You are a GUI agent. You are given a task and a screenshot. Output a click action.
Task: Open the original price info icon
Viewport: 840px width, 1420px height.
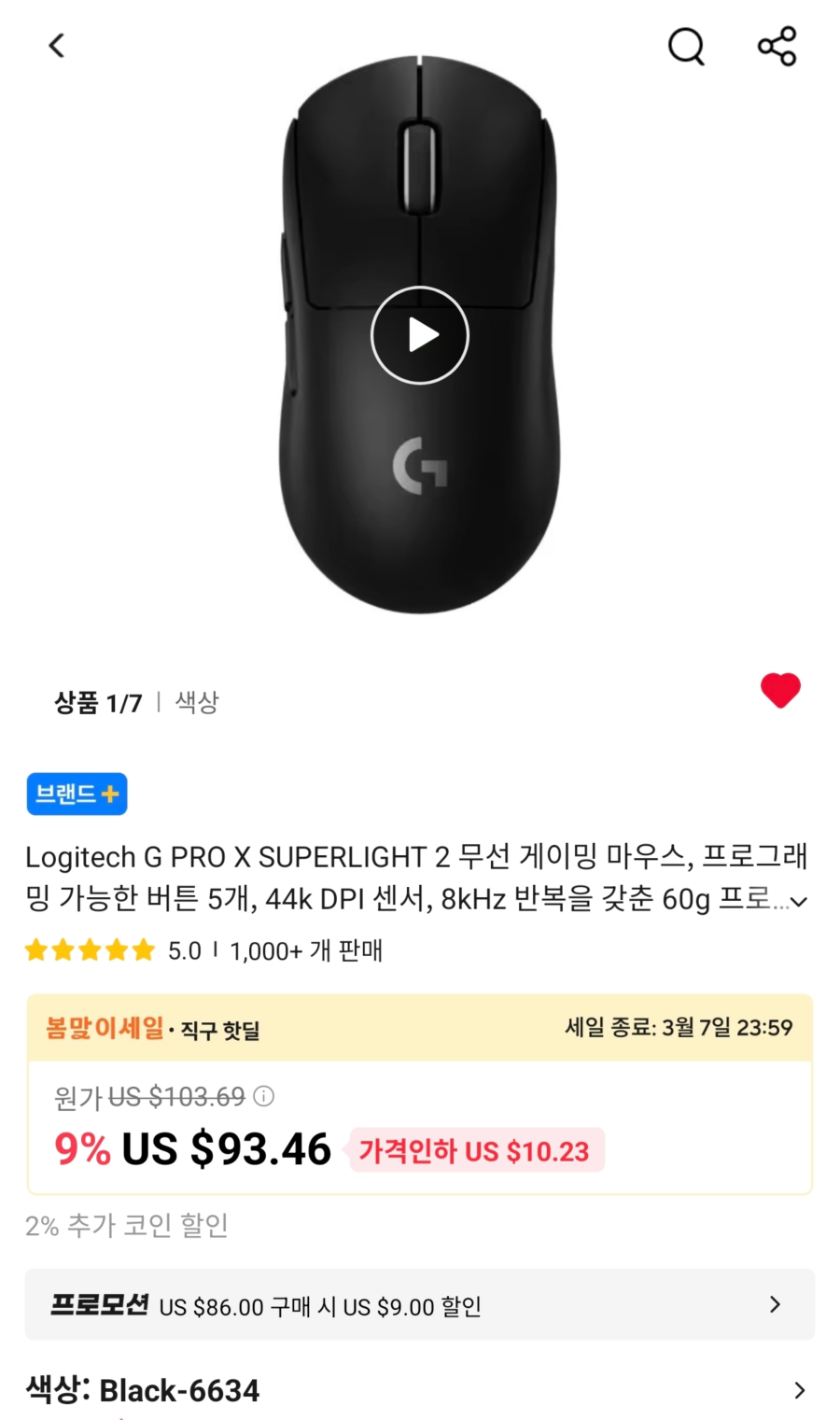click(264, 1096)
